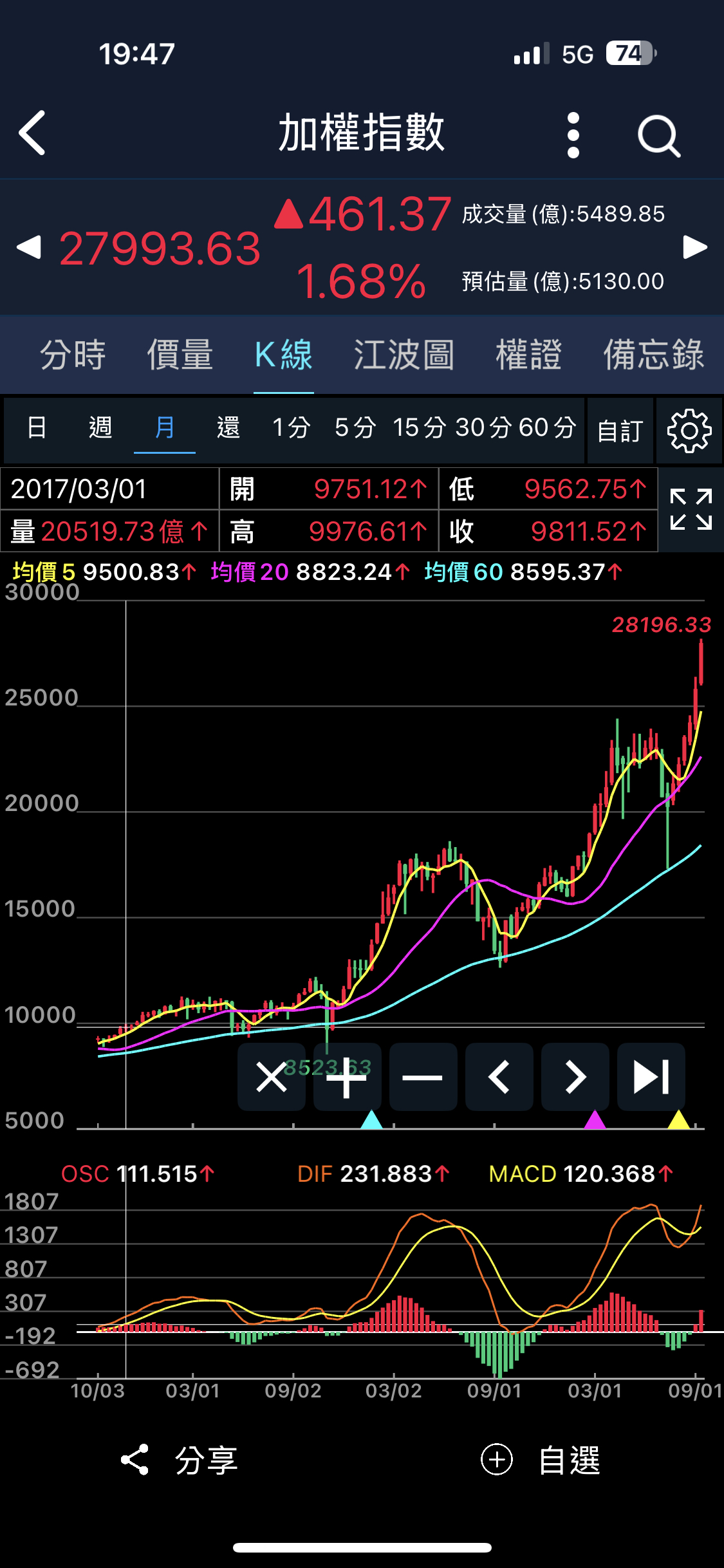
Task: Open the search magnifier
Action: pyautogui.click(x=658, y=136)
